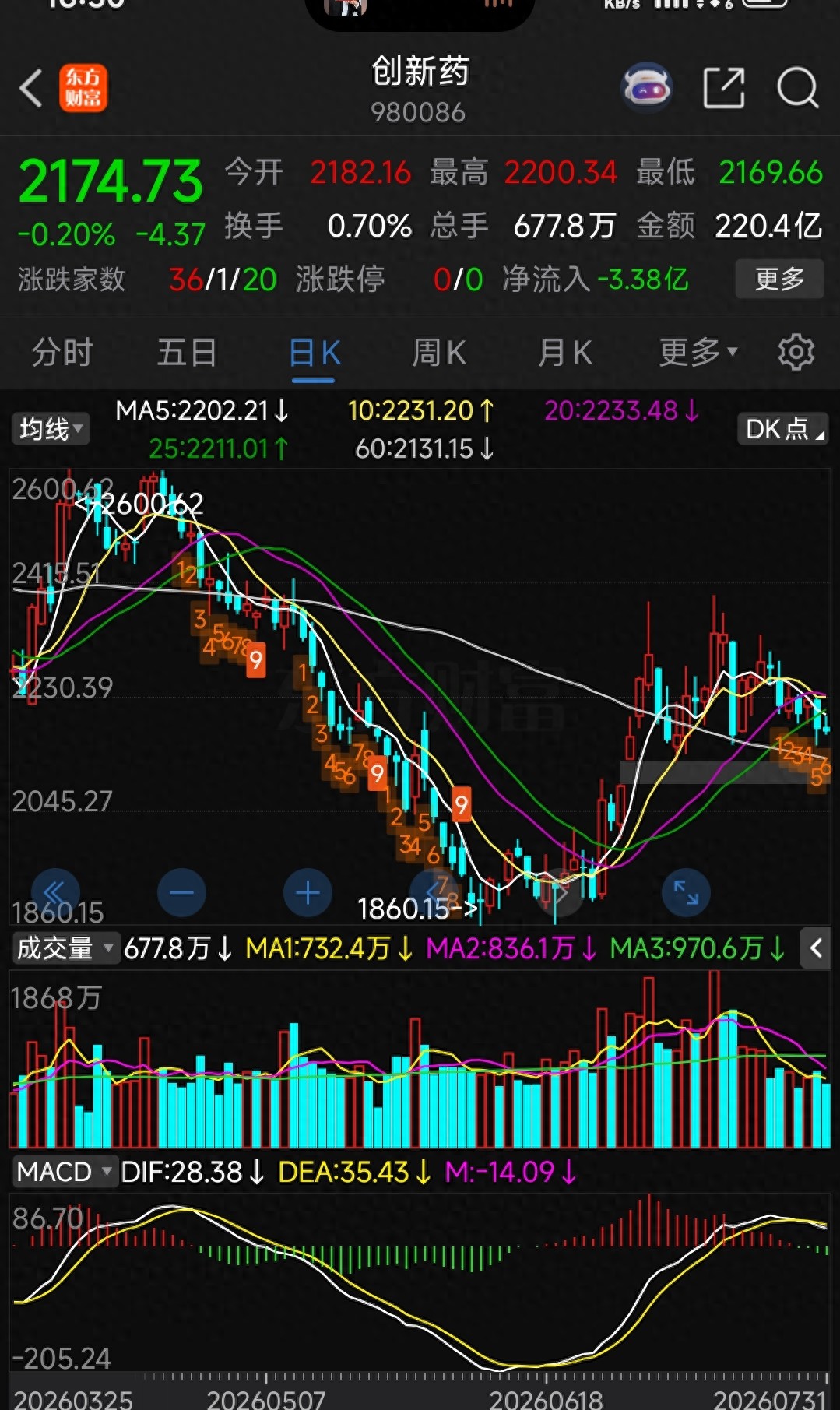Open the 均线 indicator dropdown
This screenshot has height=1410, width=840.
click(x=51, y=429)
